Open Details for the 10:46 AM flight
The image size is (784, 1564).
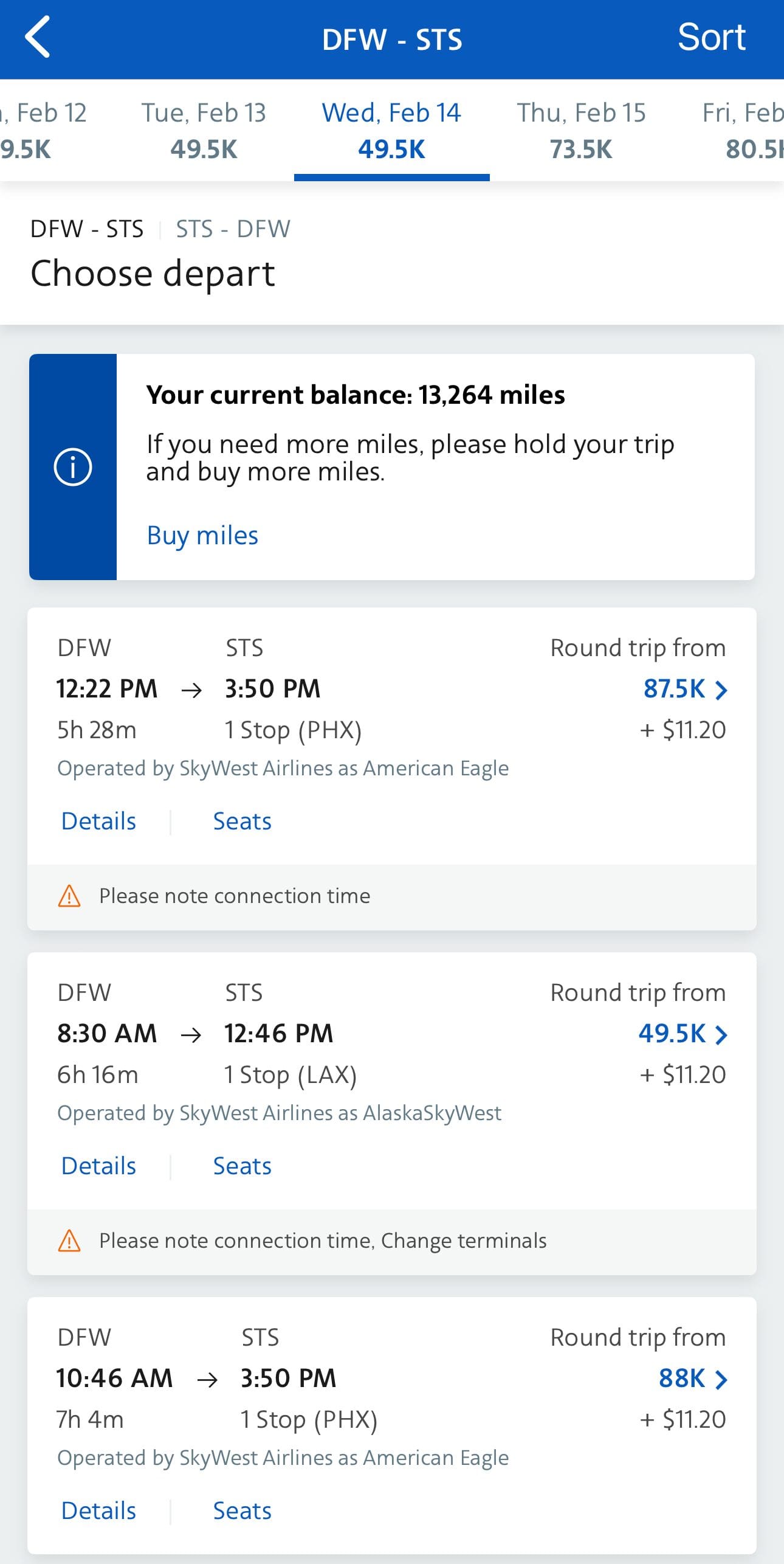coord(98,1510)
